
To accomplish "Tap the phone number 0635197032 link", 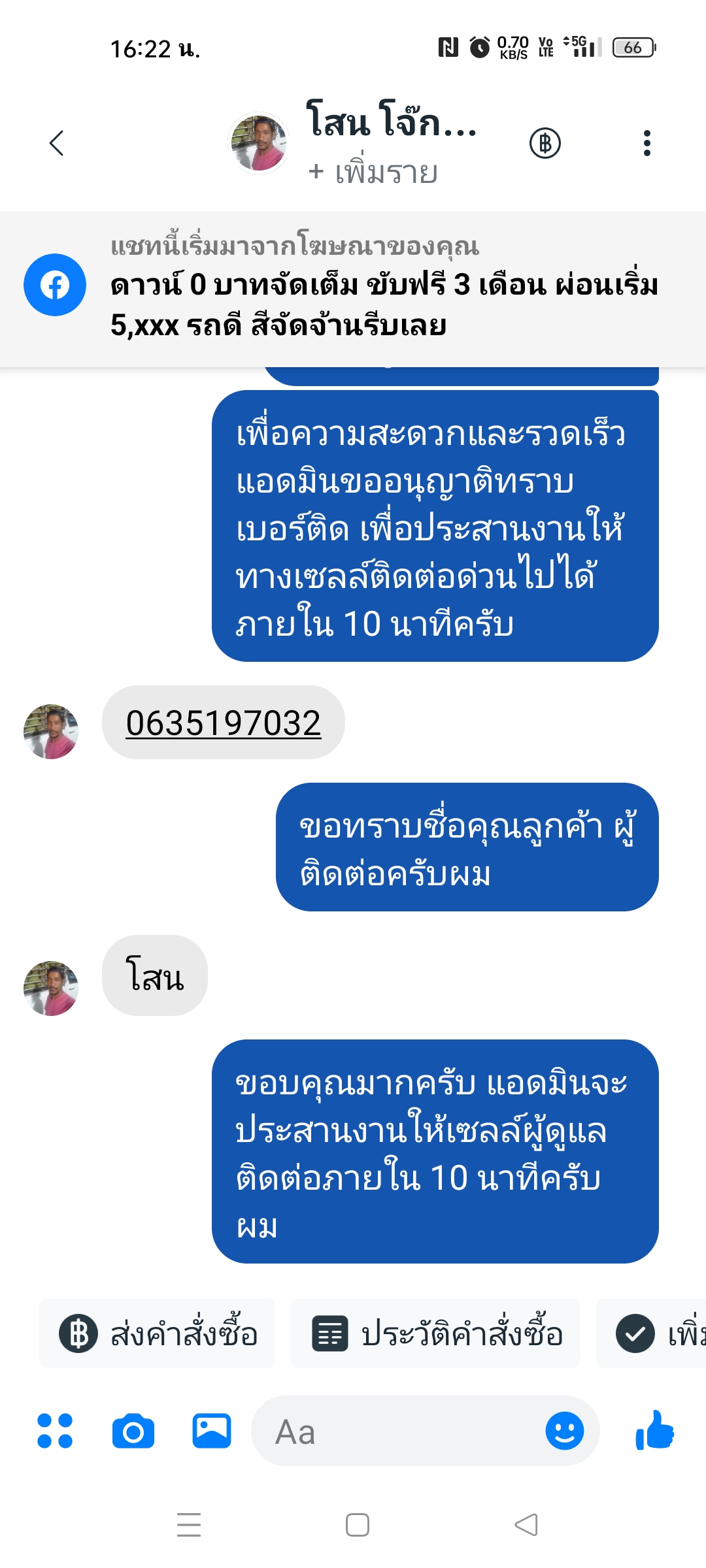I will click(x=223, y=723).
